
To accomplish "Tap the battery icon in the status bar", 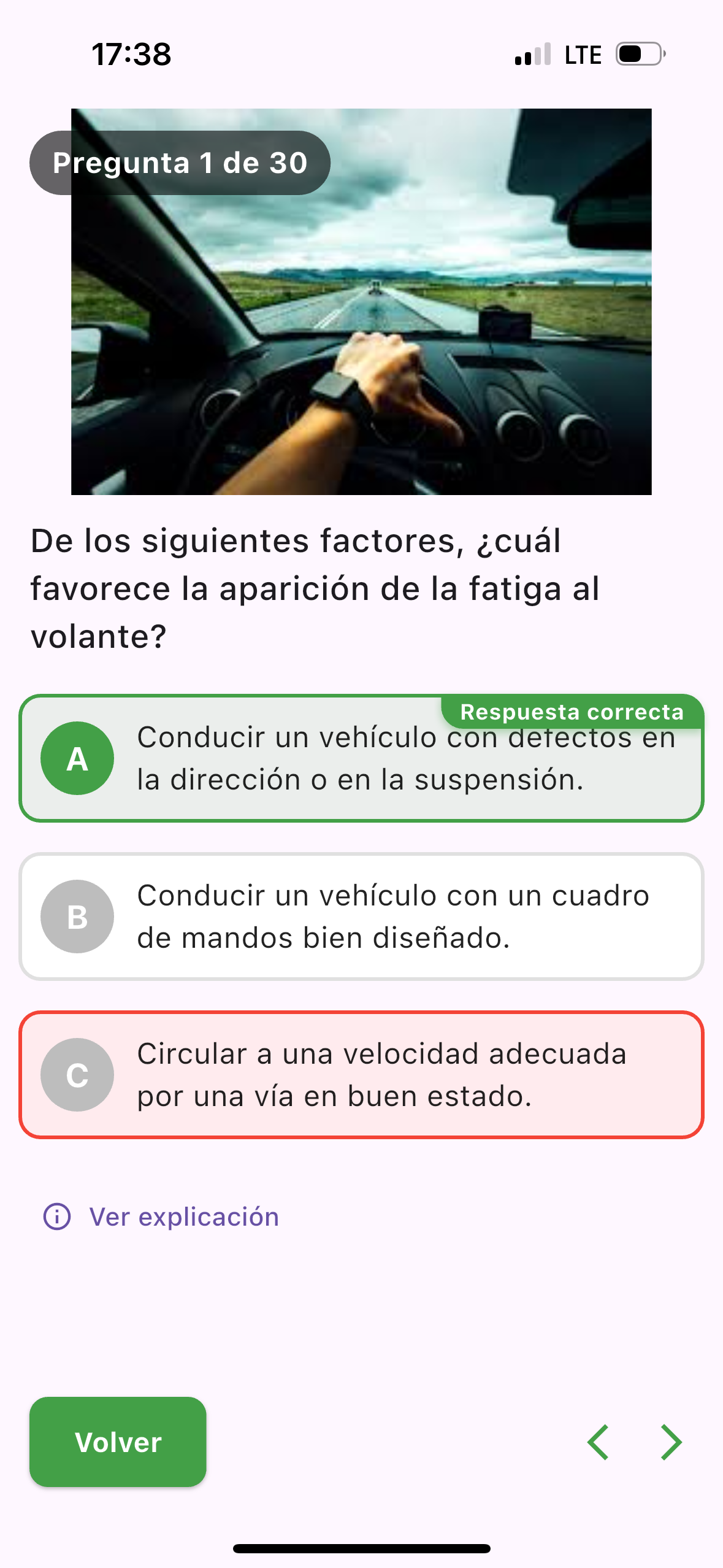I will pos(637,53).
